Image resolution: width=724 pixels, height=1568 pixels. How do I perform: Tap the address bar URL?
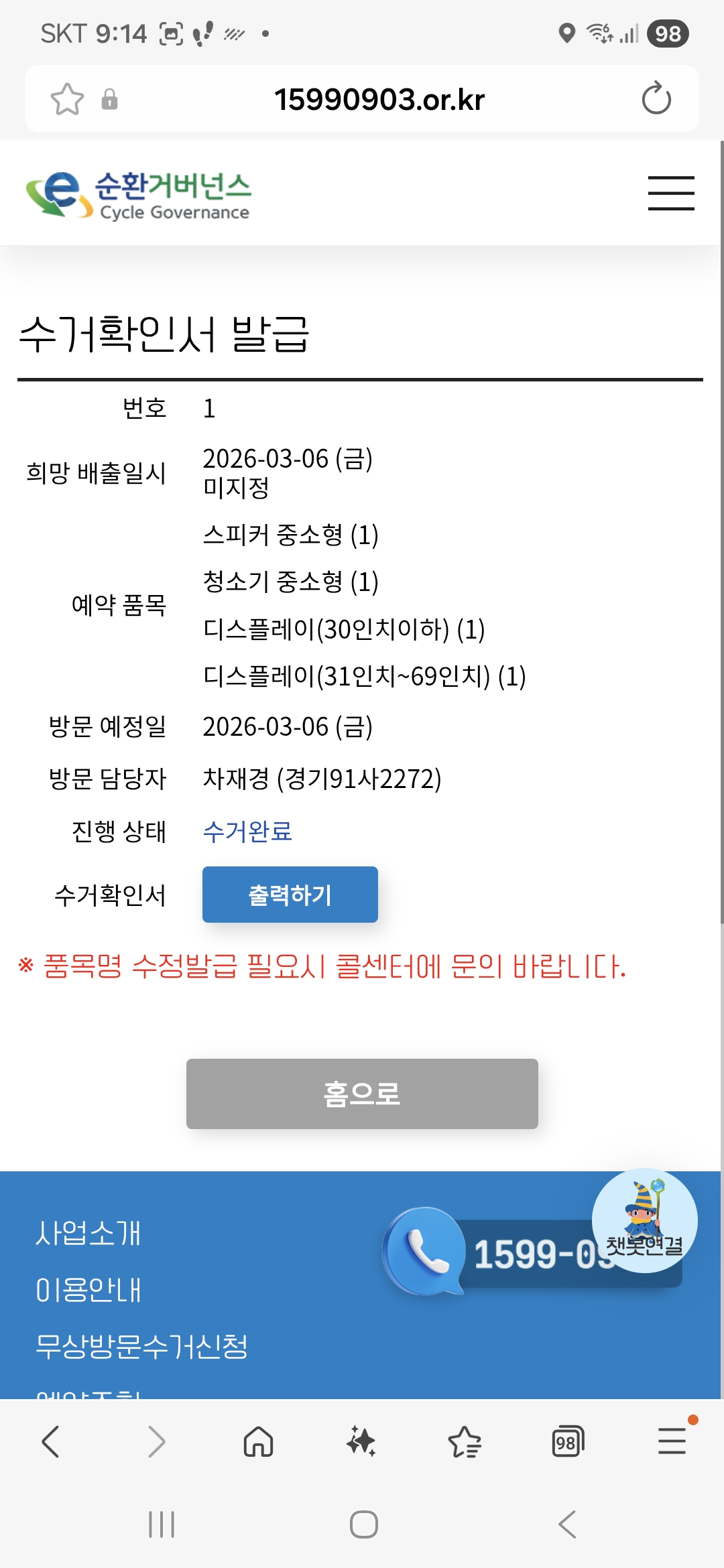(379, 99)
